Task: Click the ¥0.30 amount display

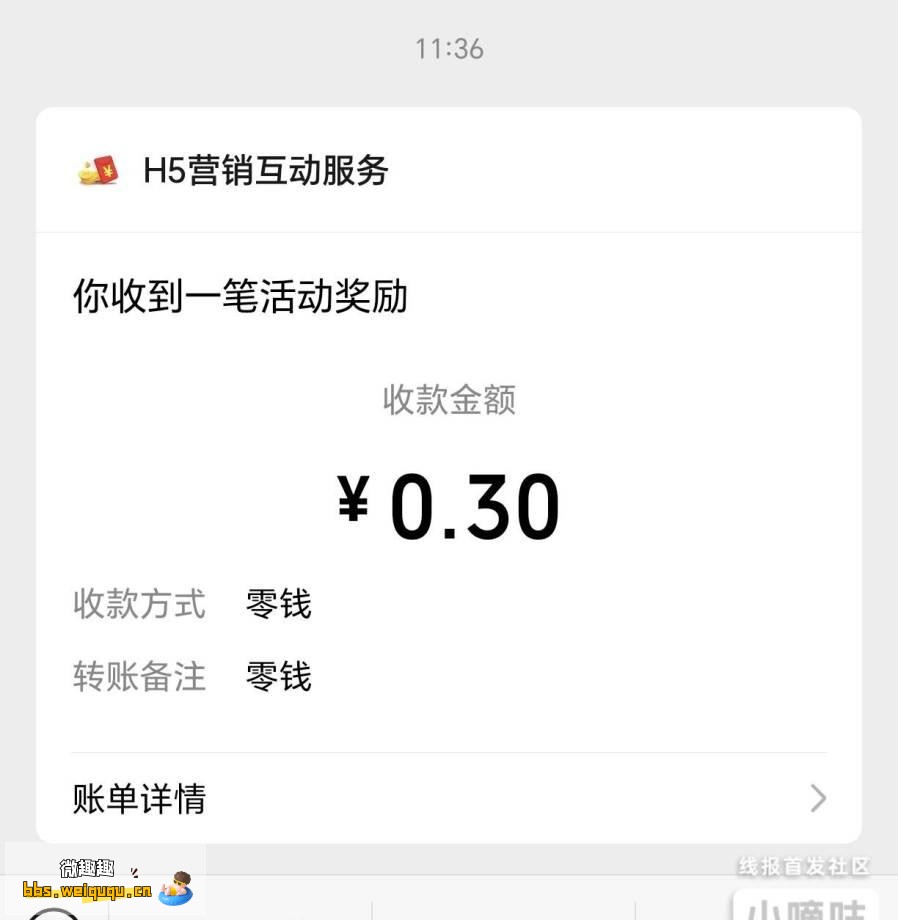Action: [x=449, y=503]
